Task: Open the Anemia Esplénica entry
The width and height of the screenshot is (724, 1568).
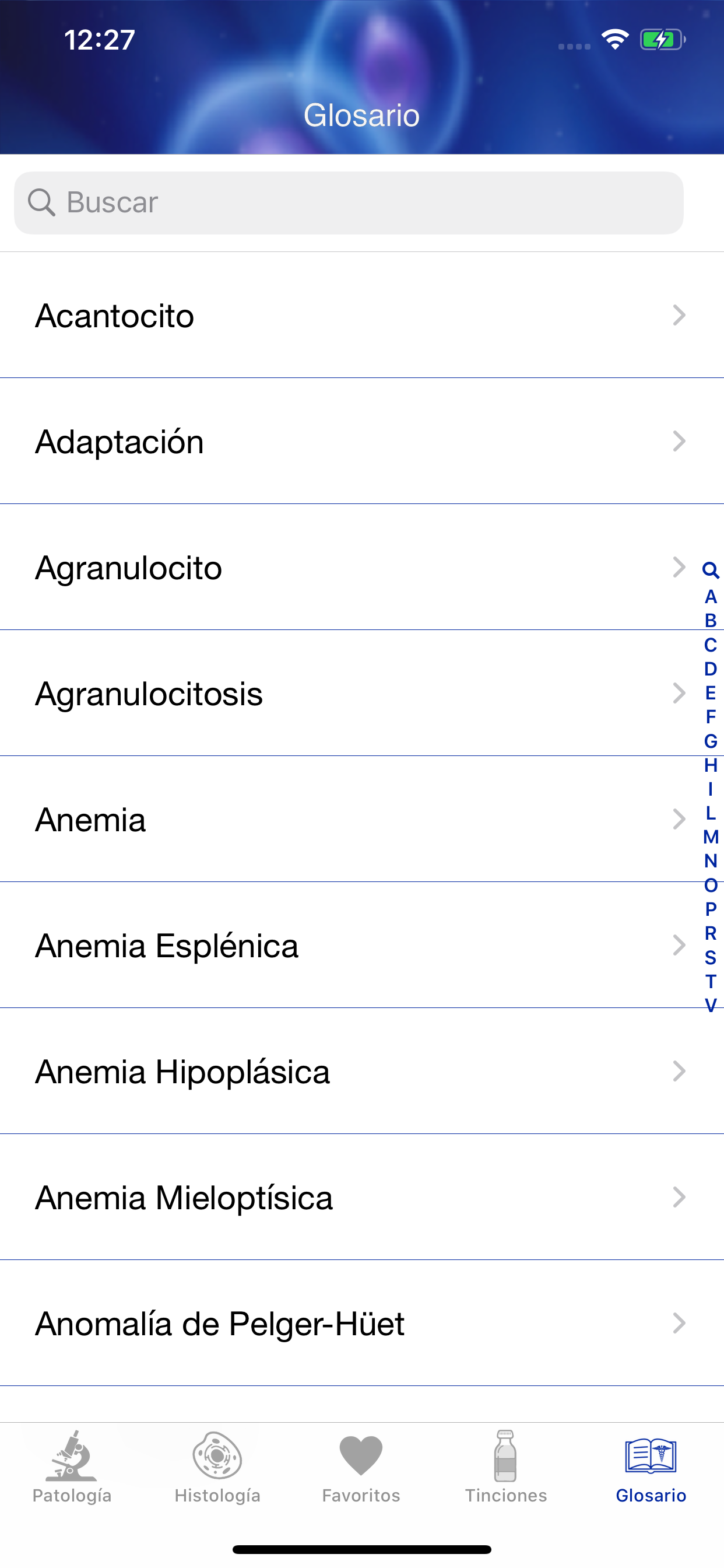Action: (362, 946)
